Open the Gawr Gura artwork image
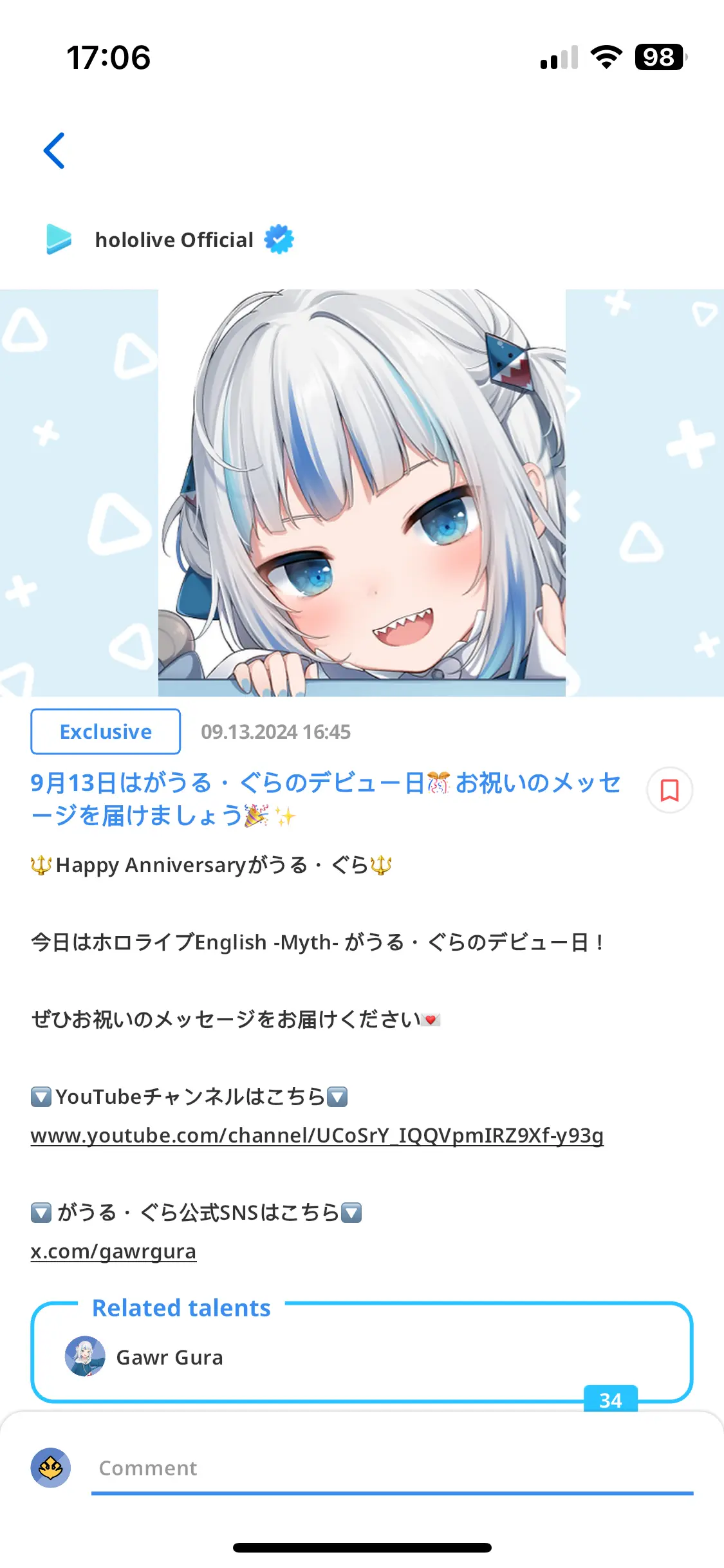 pyautogui.click(x=362, y=492)
